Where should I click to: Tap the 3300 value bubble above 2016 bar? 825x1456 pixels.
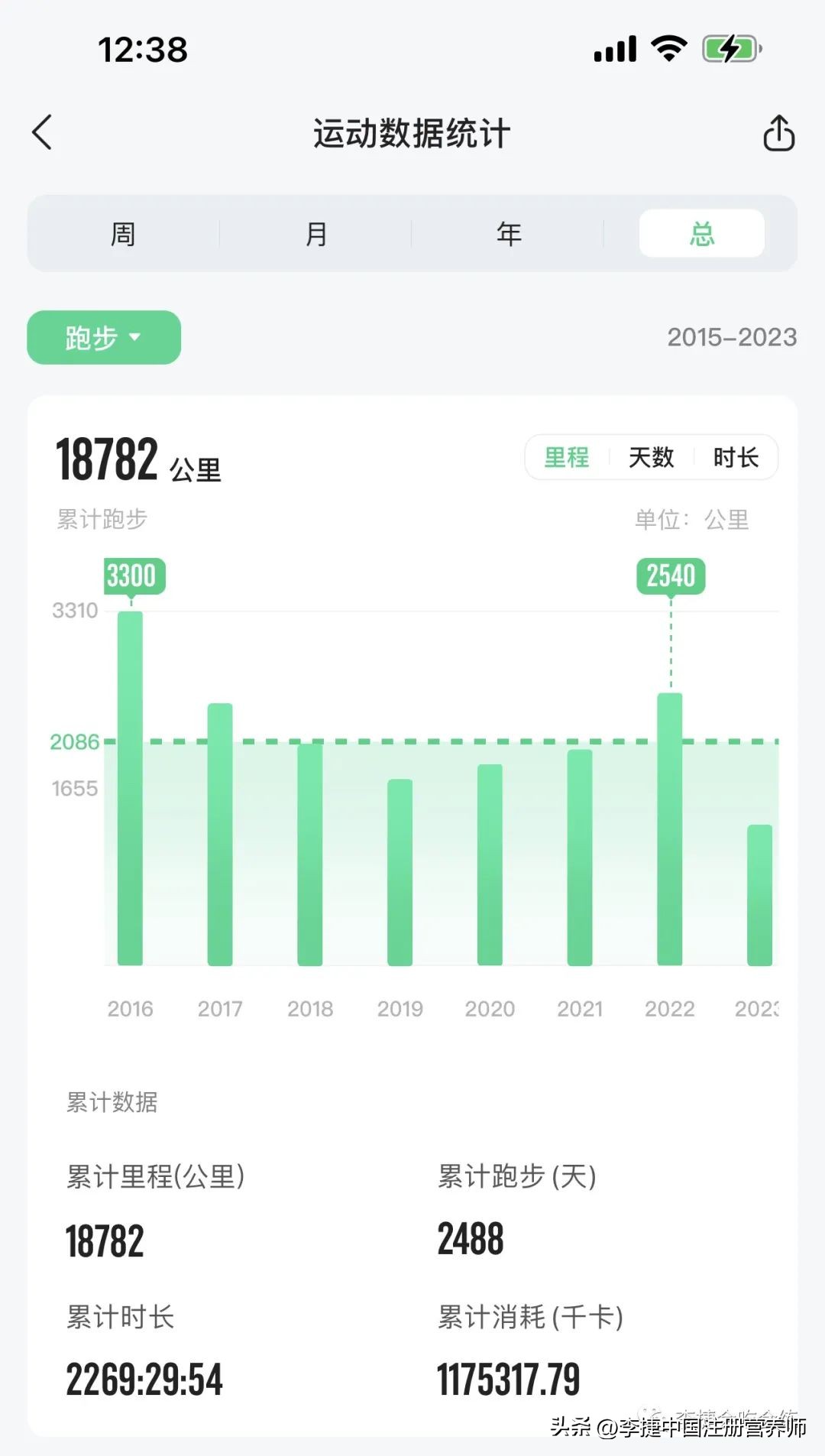click(132, 576)
